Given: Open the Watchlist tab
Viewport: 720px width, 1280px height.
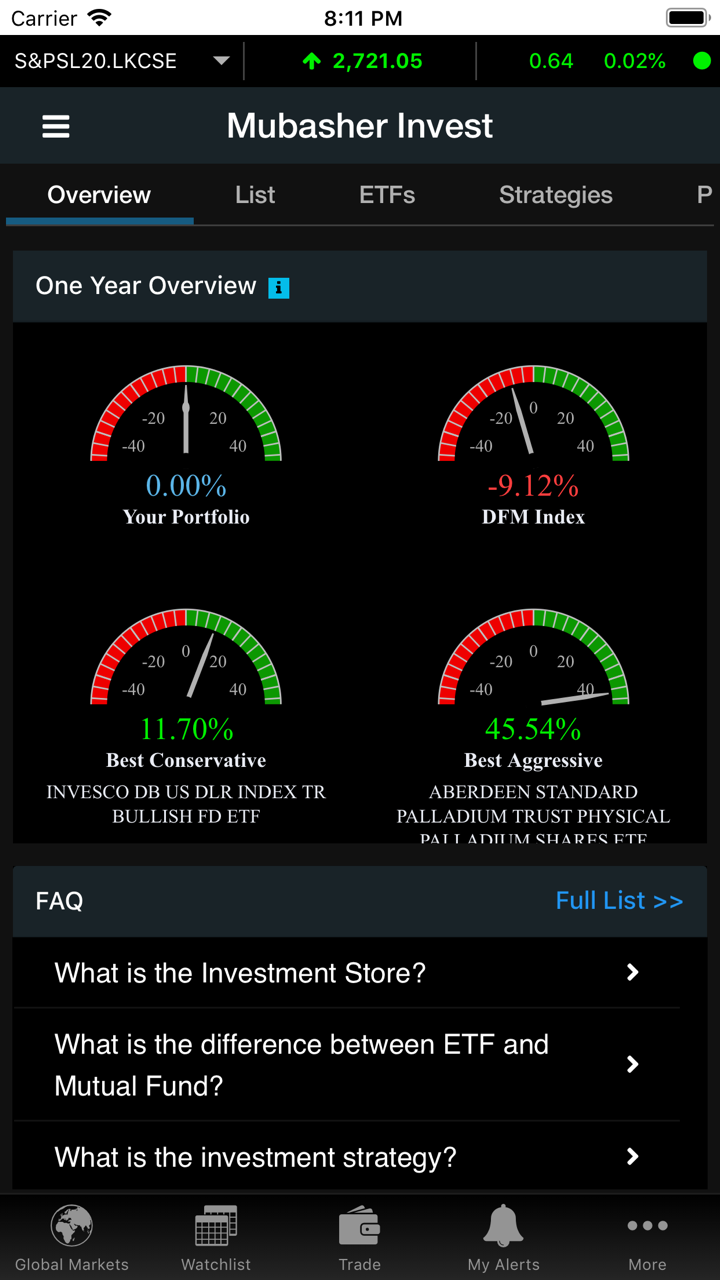Looking at the screenshot, I should tap(216, 1238).
